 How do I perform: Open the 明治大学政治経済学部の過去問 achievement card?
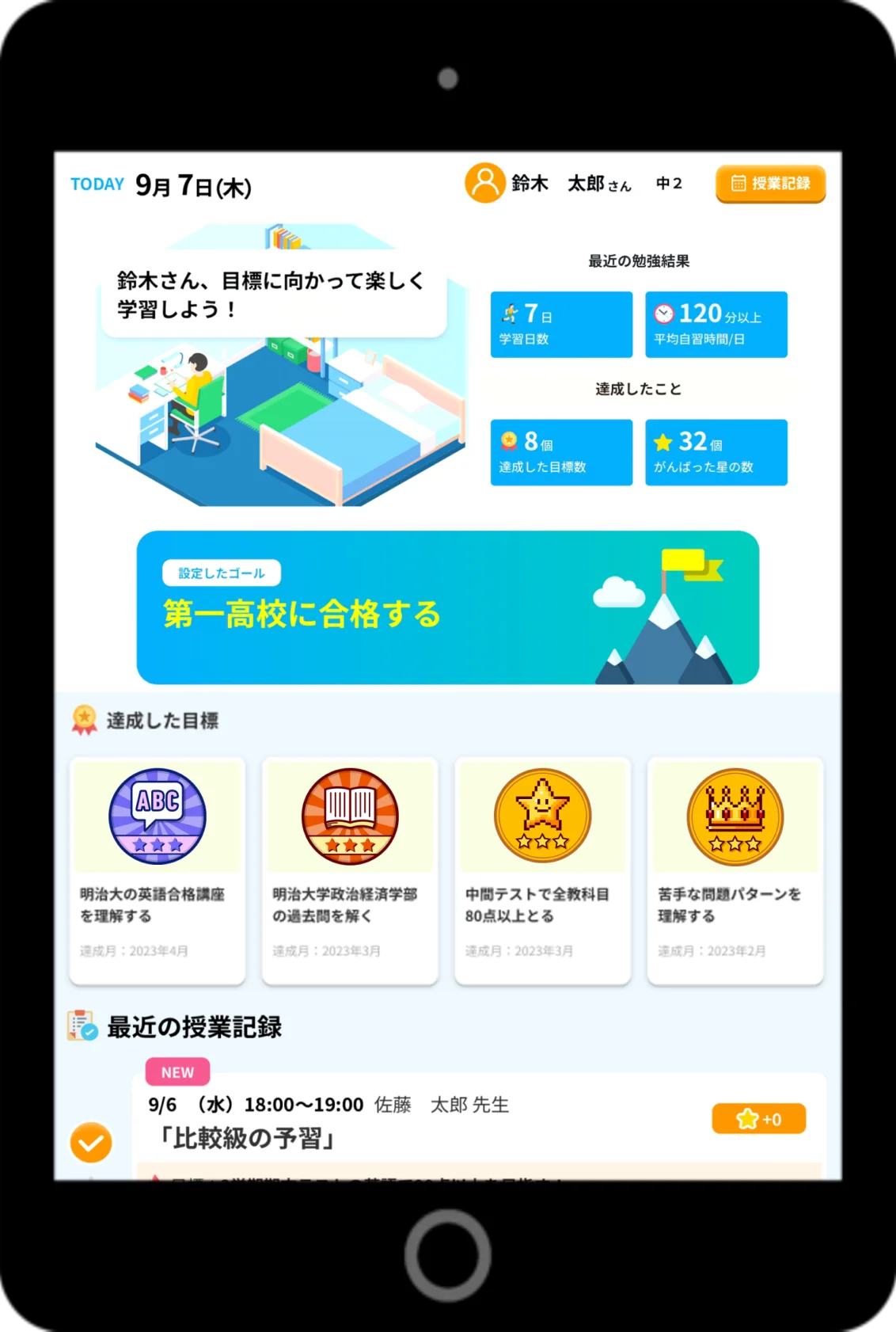[350, 870]
